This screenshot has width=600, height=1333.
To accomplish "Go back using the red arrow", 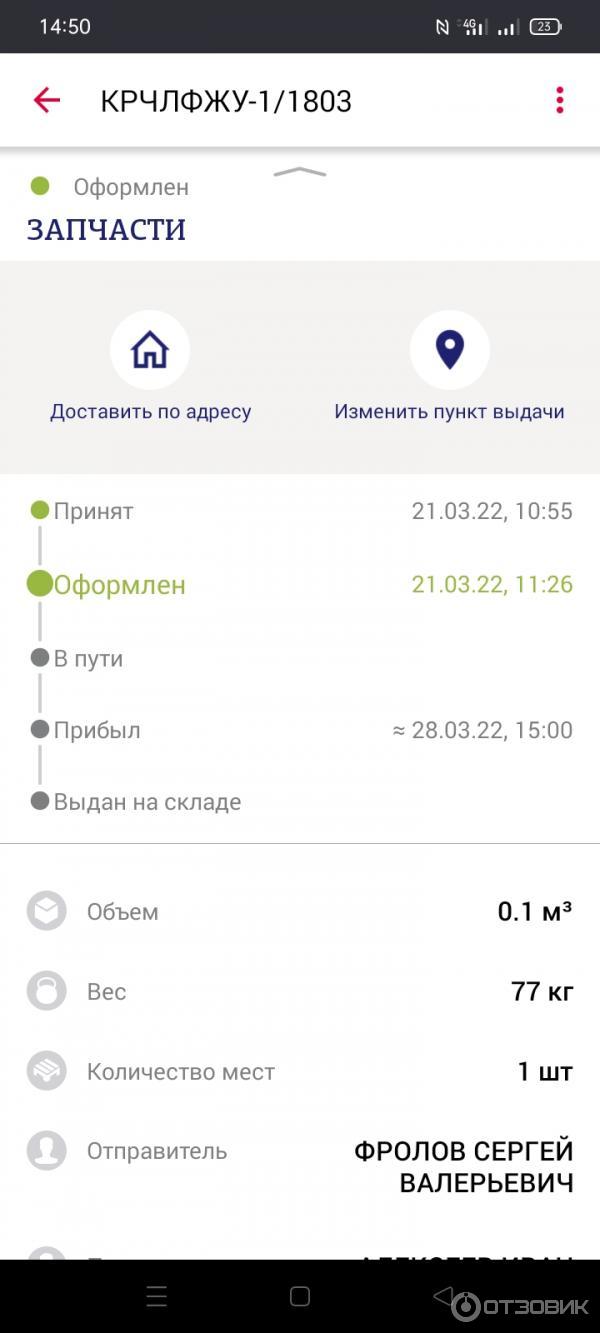I will point(47,100).
